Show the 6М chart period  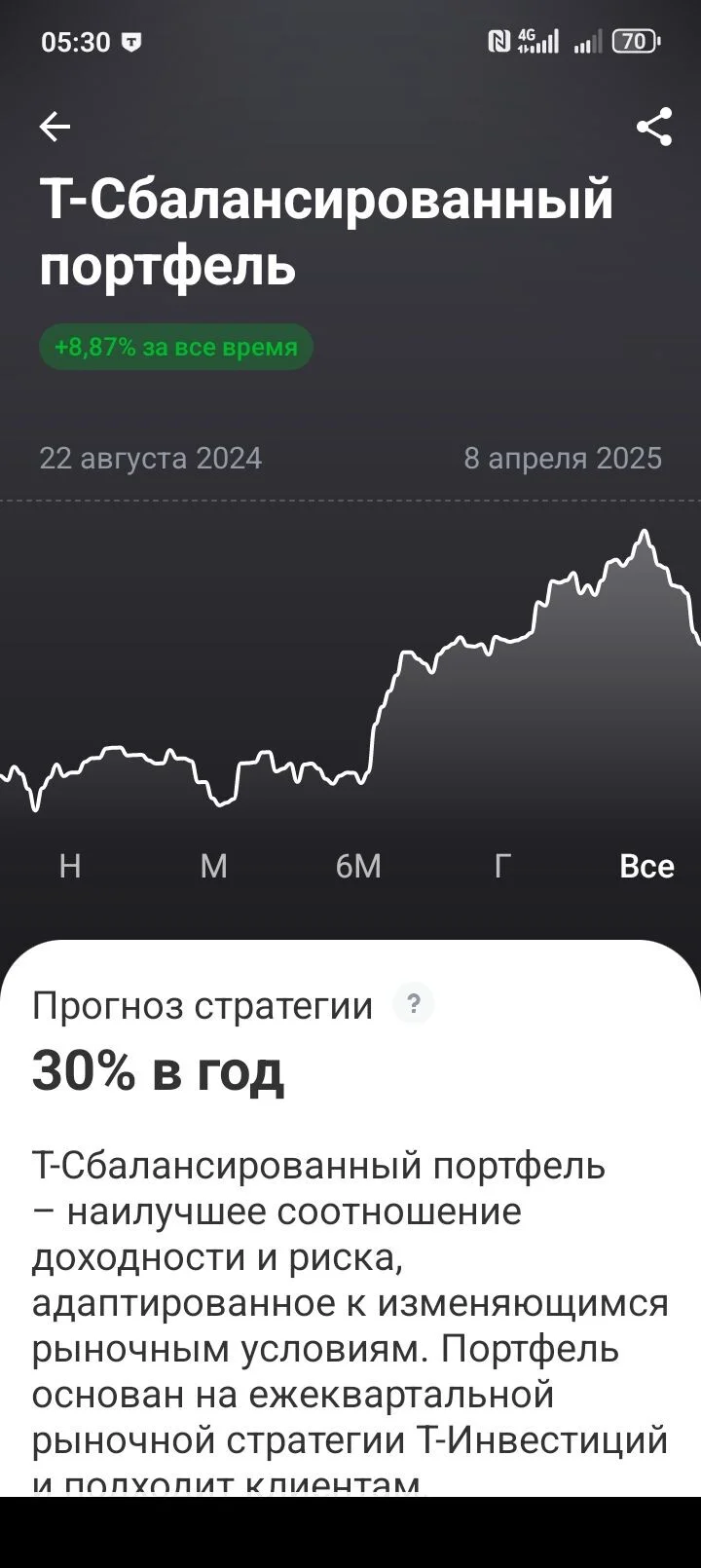(358, 866)
